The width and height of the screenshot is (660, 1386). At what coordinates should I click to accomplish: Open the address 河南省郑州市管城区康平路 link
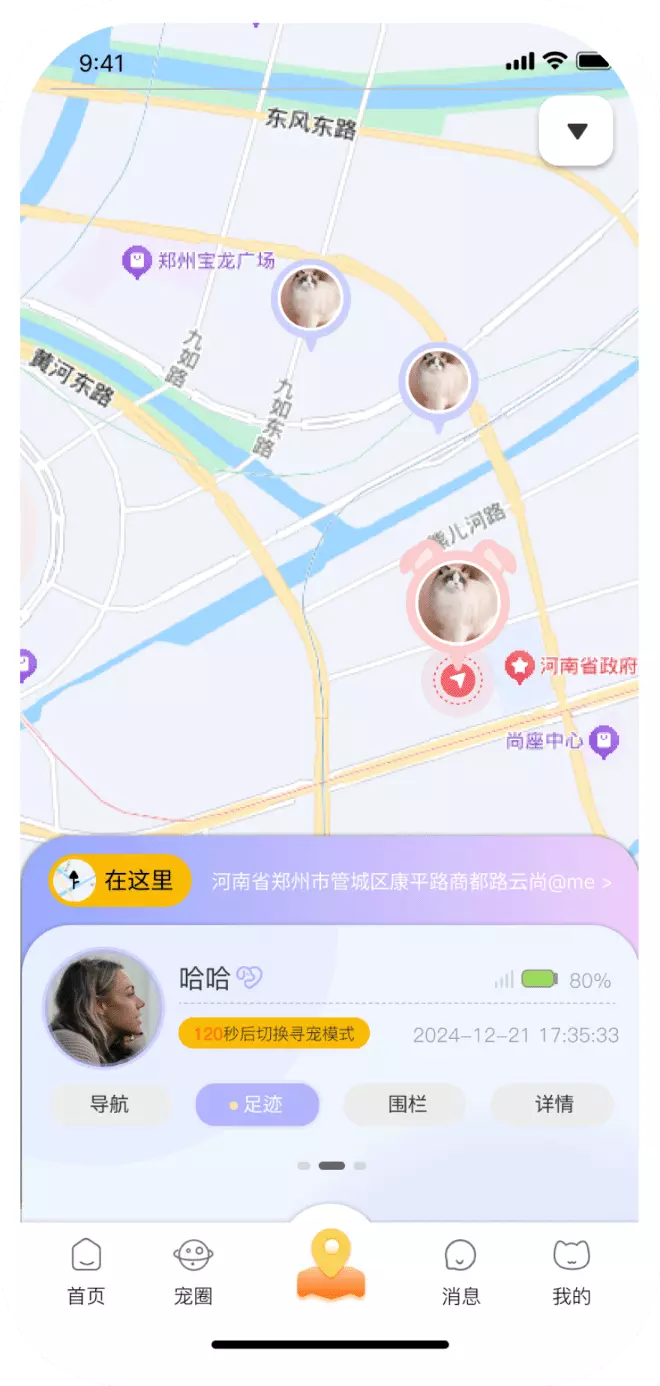point(411,882)
